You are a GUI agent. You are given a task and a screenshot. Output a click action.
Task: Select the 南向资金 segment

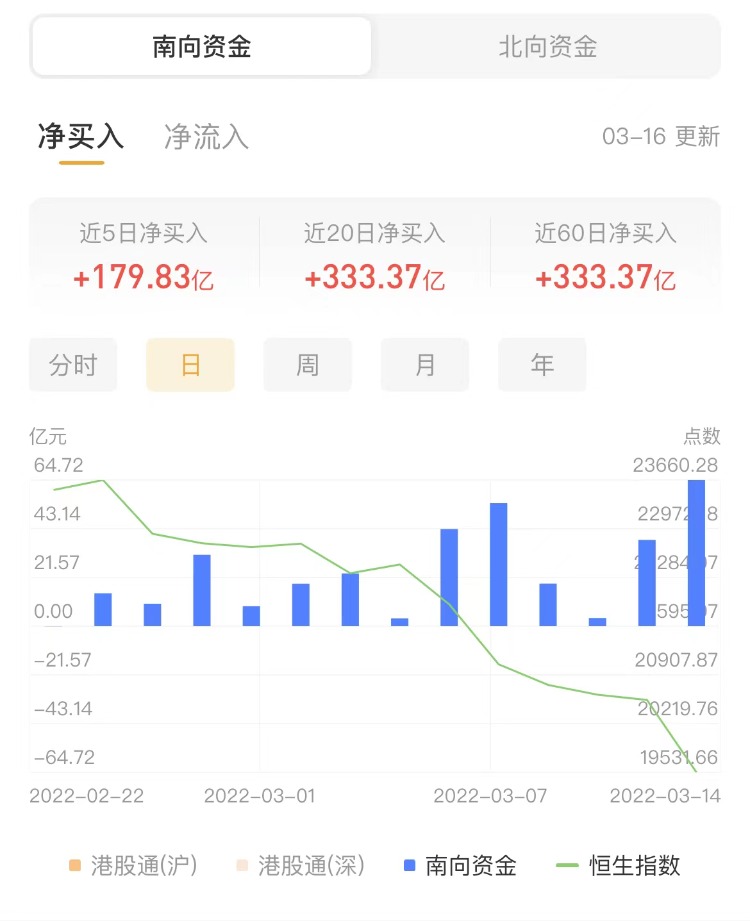point(202,46)
